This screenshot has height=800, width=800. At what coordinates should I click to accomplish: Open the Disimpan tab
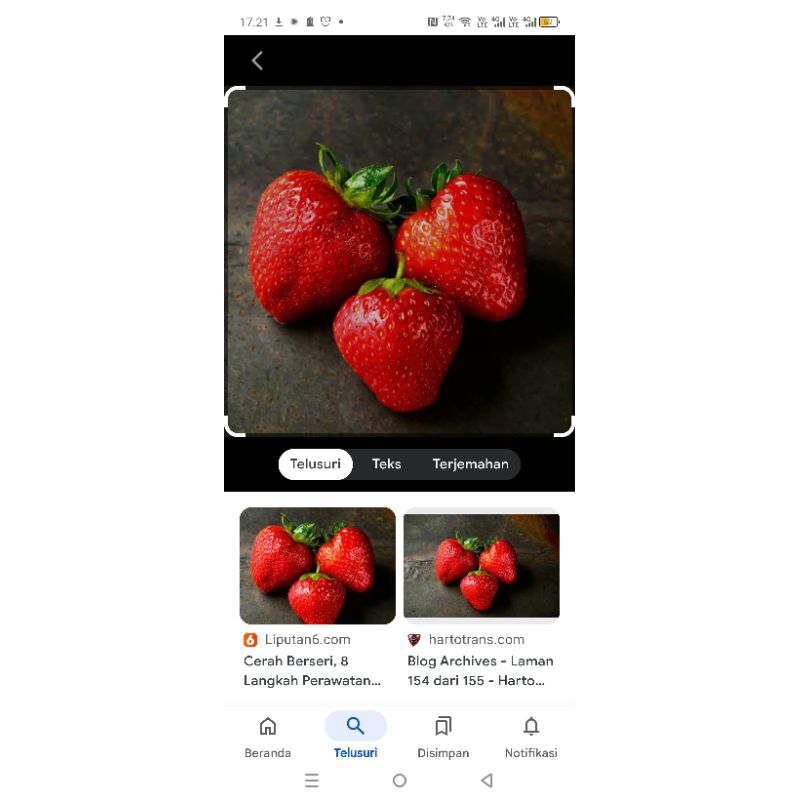click(443, 737)
